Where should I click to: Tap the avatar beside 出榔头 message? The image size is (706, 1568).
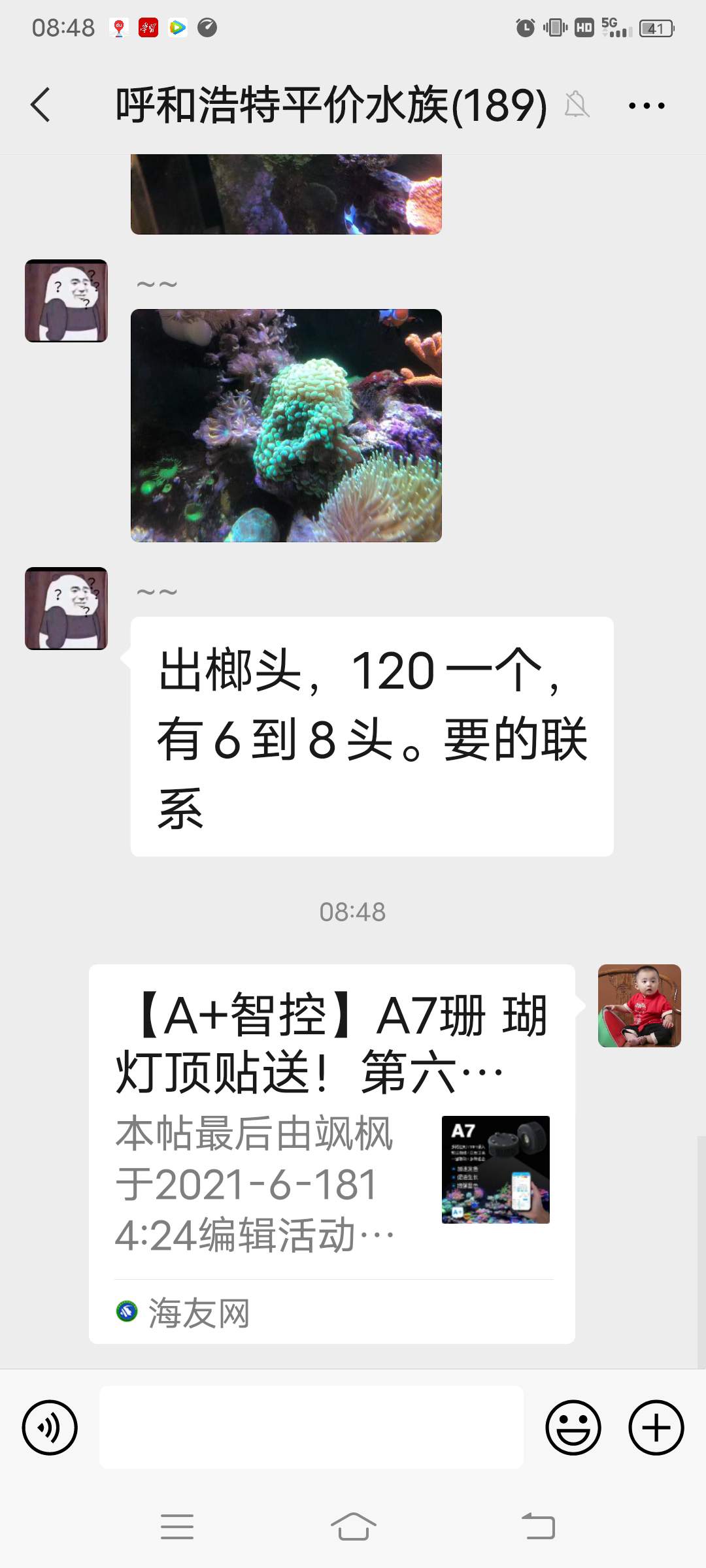pos(66,608)
